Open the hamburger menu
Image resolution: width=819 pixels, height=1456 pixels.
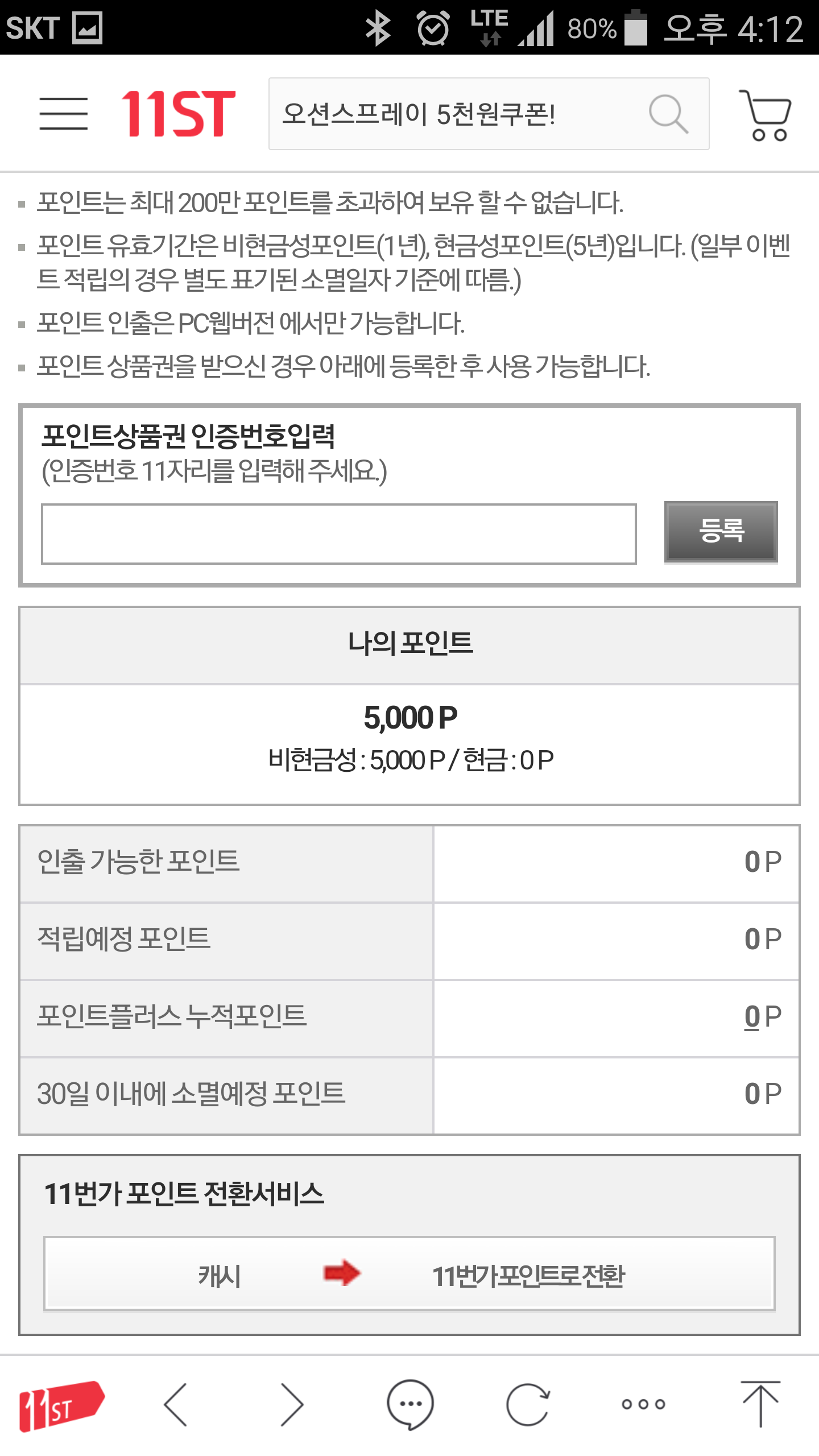(x=63, y=113)
